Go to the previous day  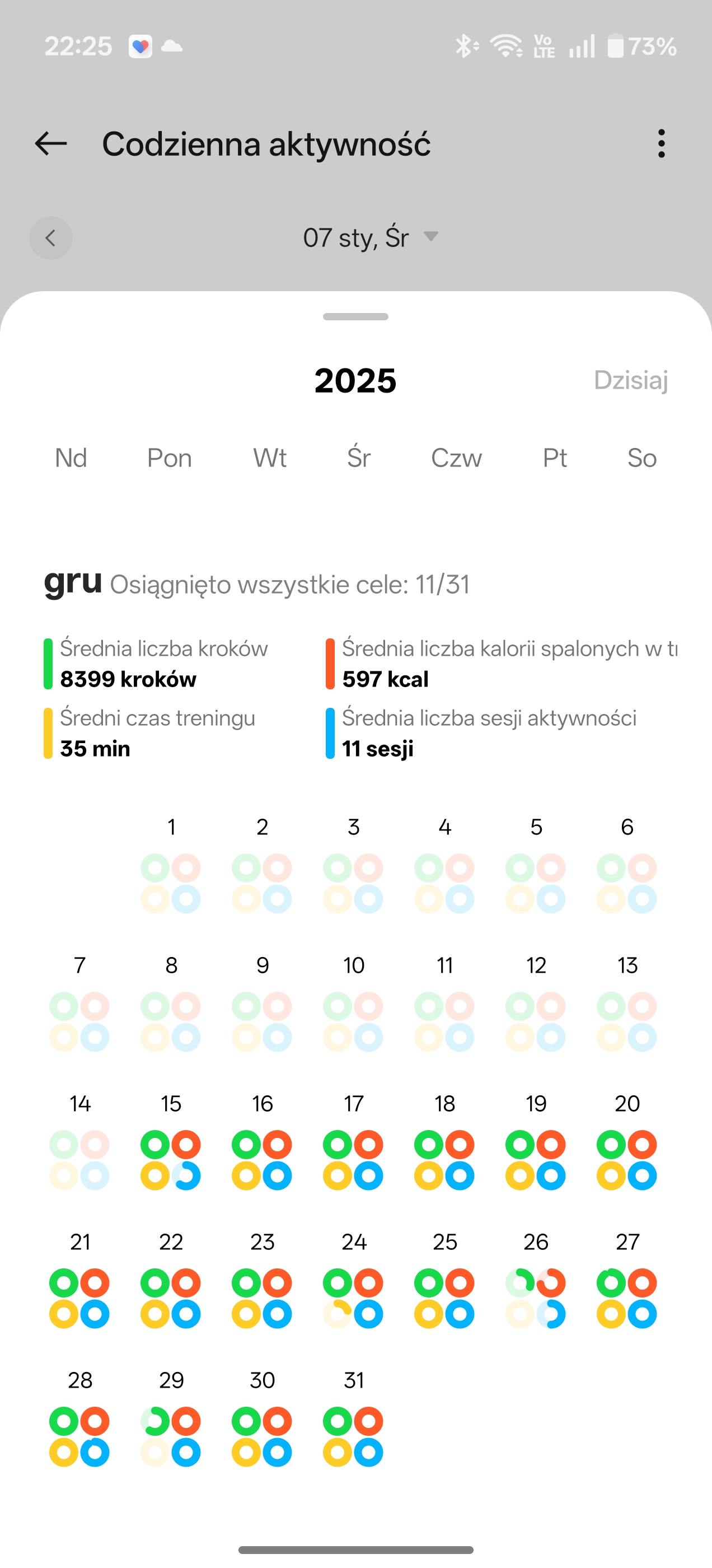coord(50,238)
